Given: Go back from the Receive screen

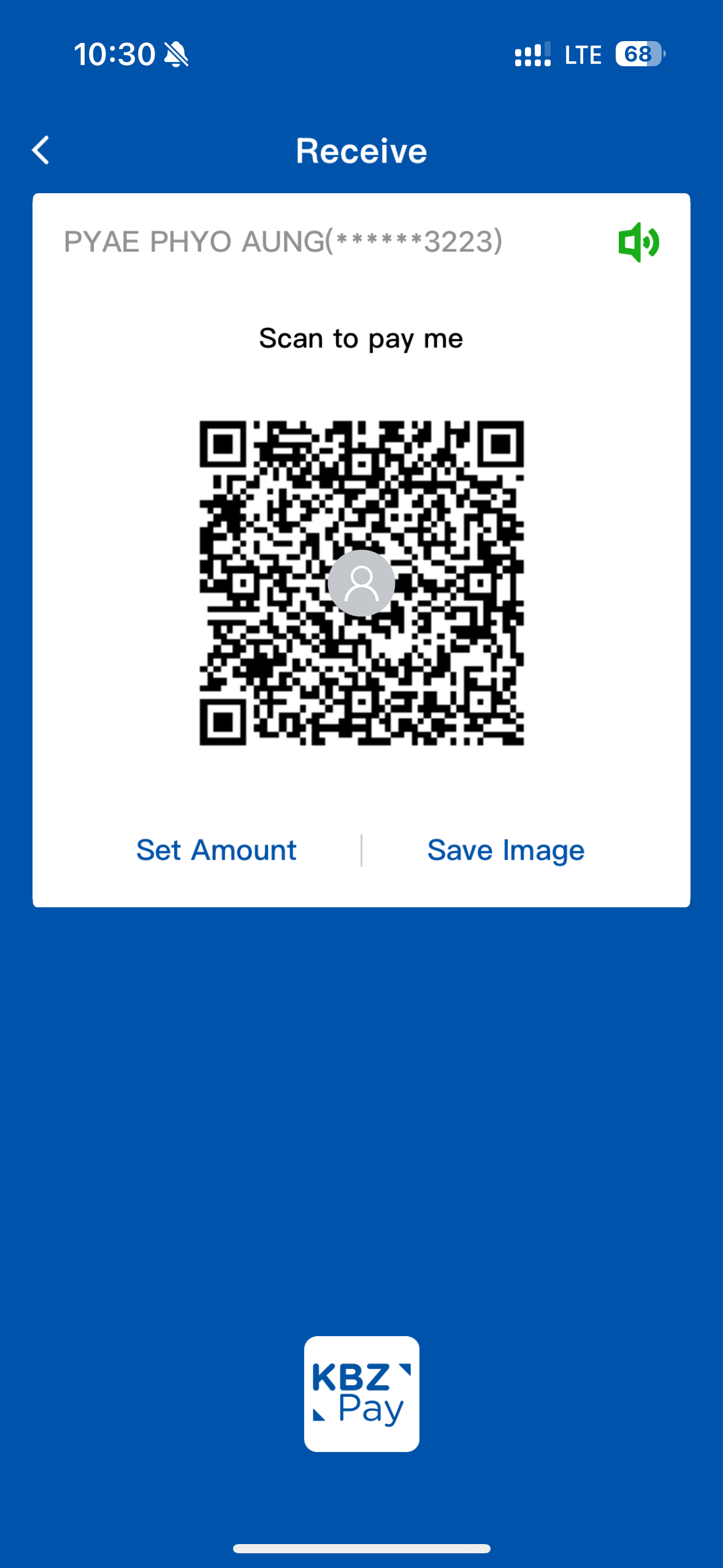Looking at the screenshot, I should click(40, 150).
